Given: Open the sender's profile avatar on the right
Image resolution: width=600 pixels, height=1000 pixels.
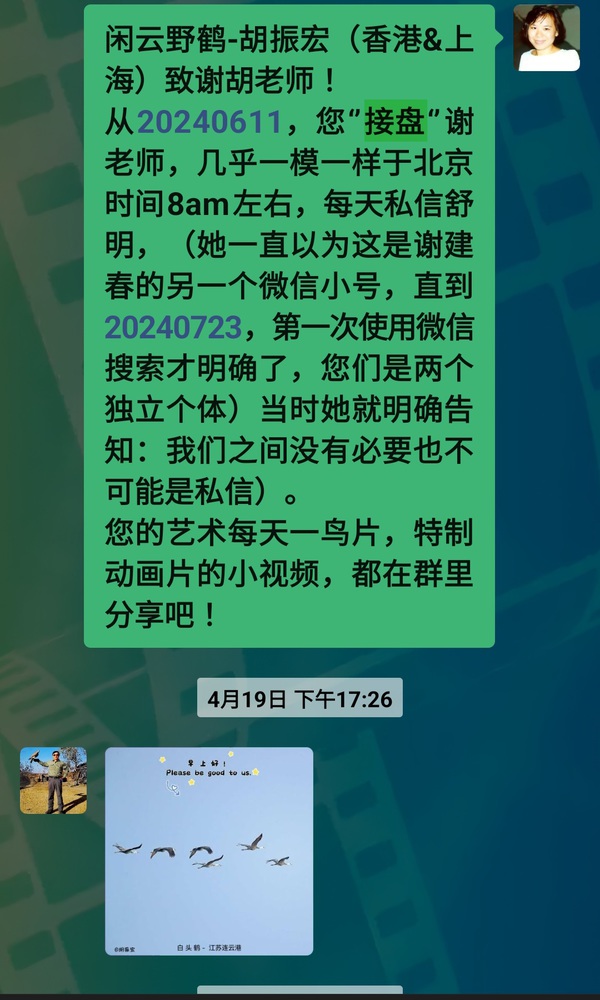Looking at the screenshot, I should (546, 38).
